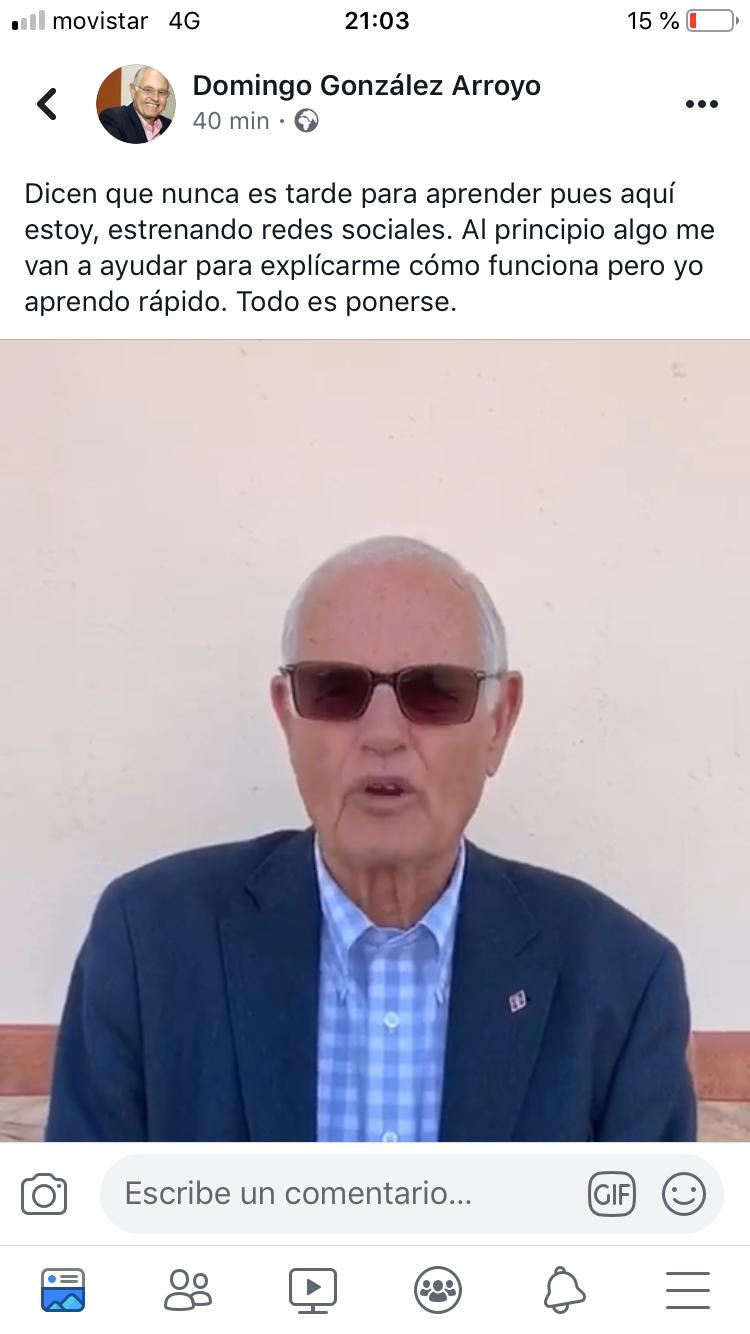Tap the video of the man speaking
750x1334 pixels.
click(375, 740)
